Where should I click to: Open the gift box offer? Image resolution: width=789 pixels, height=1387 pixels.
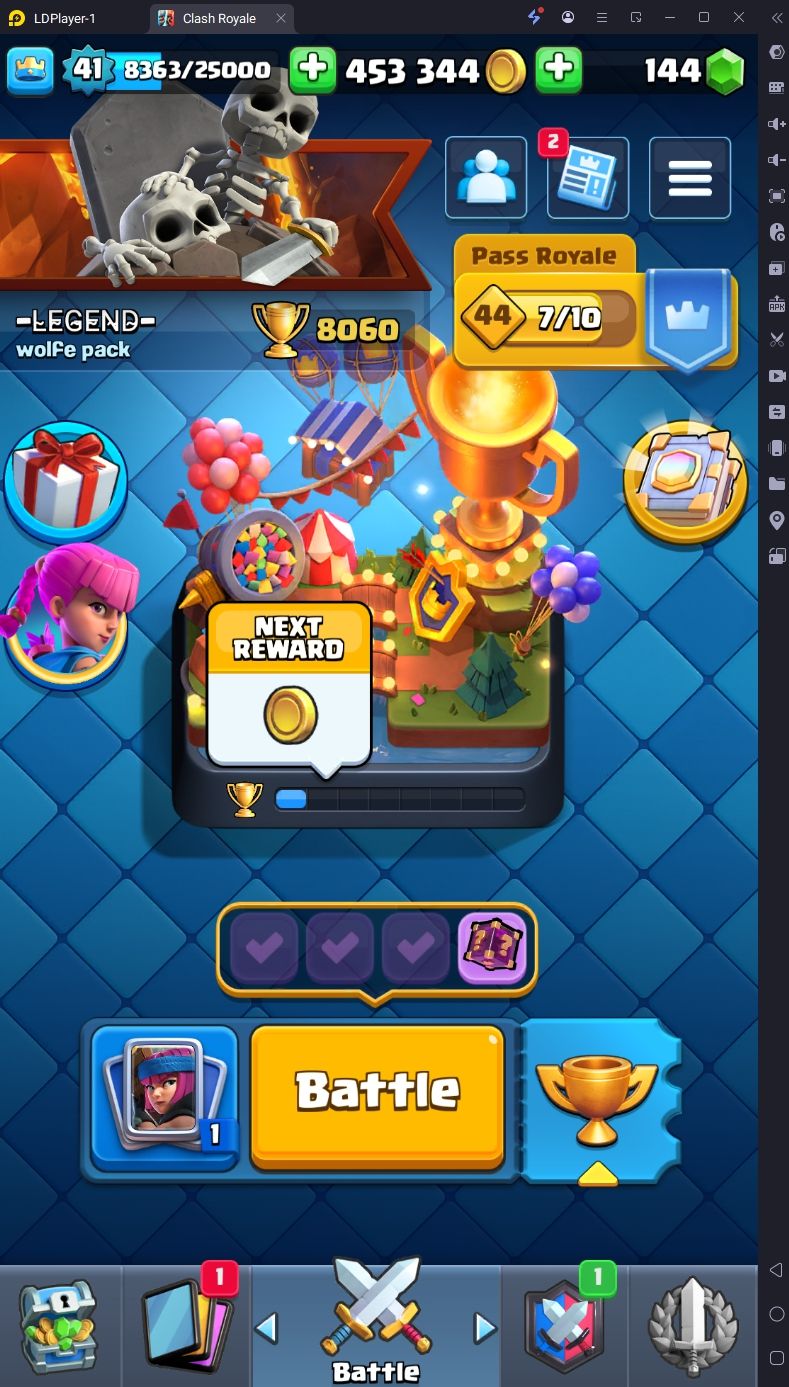click(65, 482)
